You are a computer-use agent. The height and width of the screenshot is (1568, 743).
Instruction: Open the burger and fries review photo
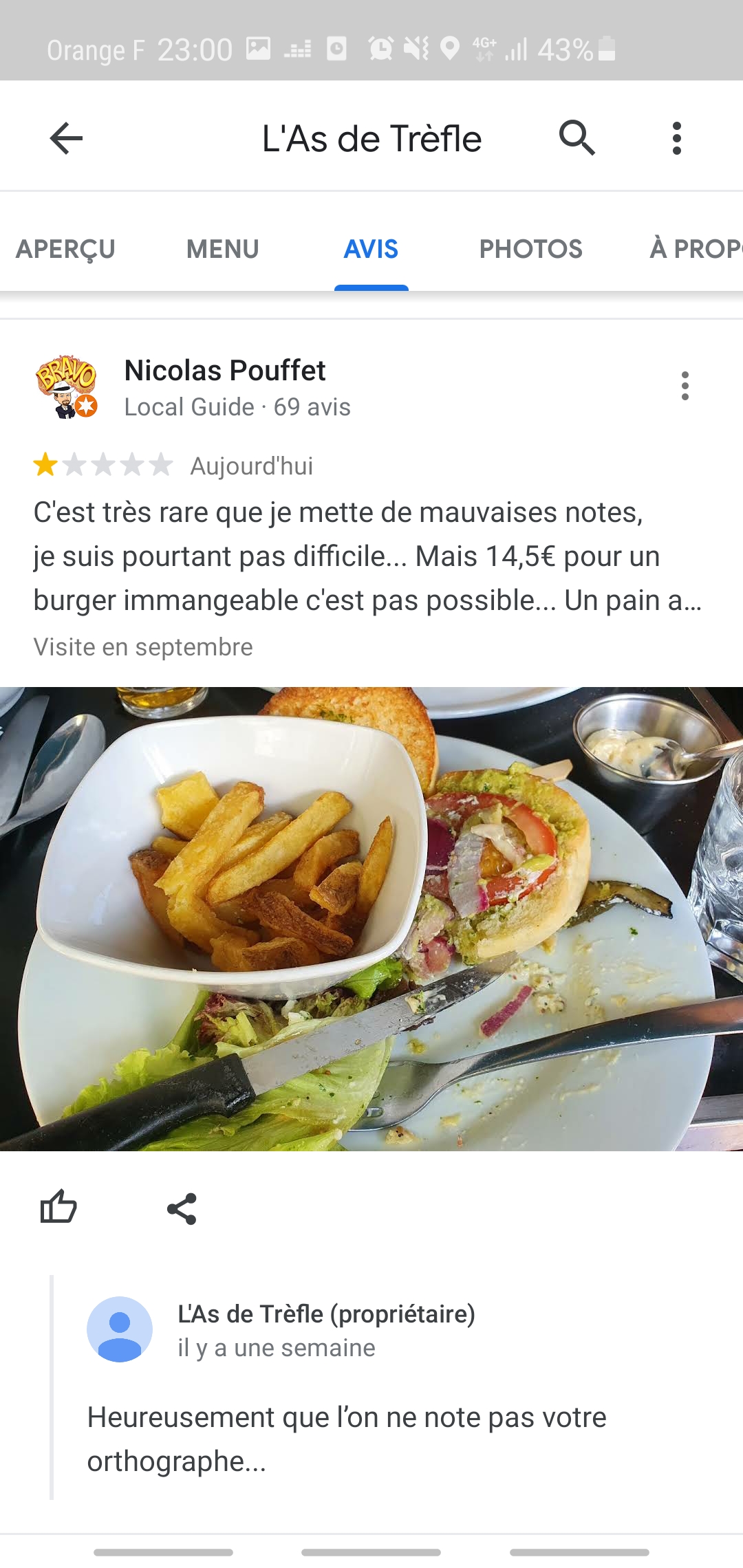click(x=371, y=918)
